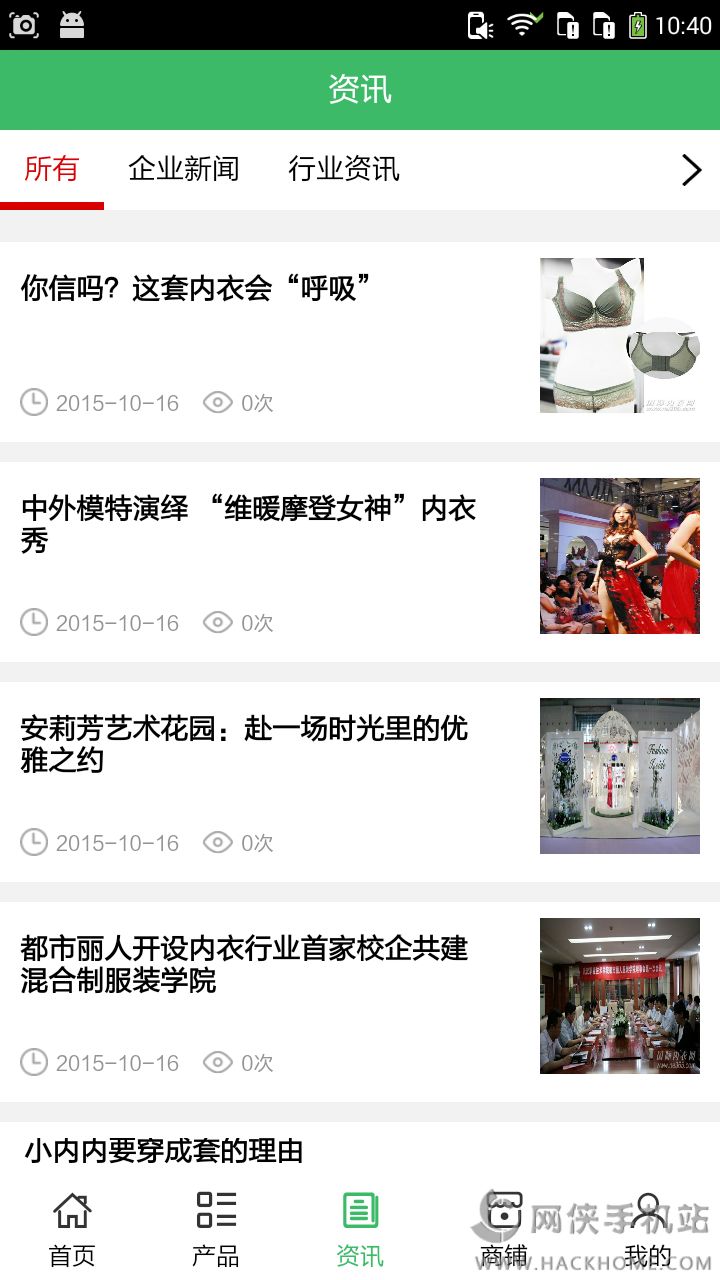This screenshot has height=1280, width=720.
Task: Switch to the 产品 tab
Action: click(x=216, y=1228)
